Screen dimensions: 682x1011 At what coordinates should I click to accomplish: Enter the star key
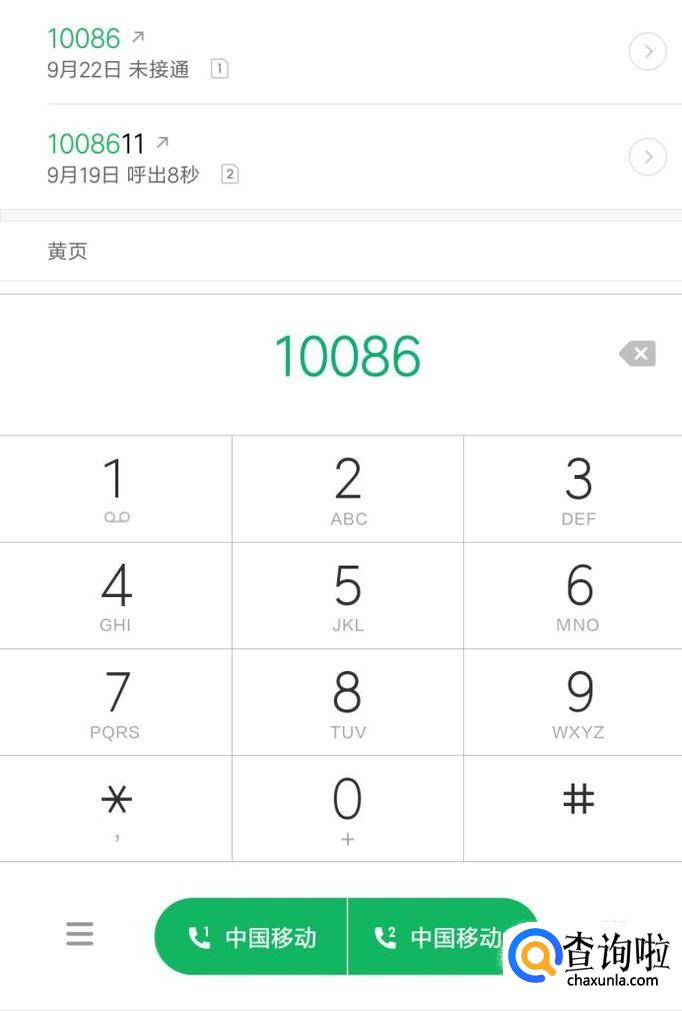tap(116, 809)
